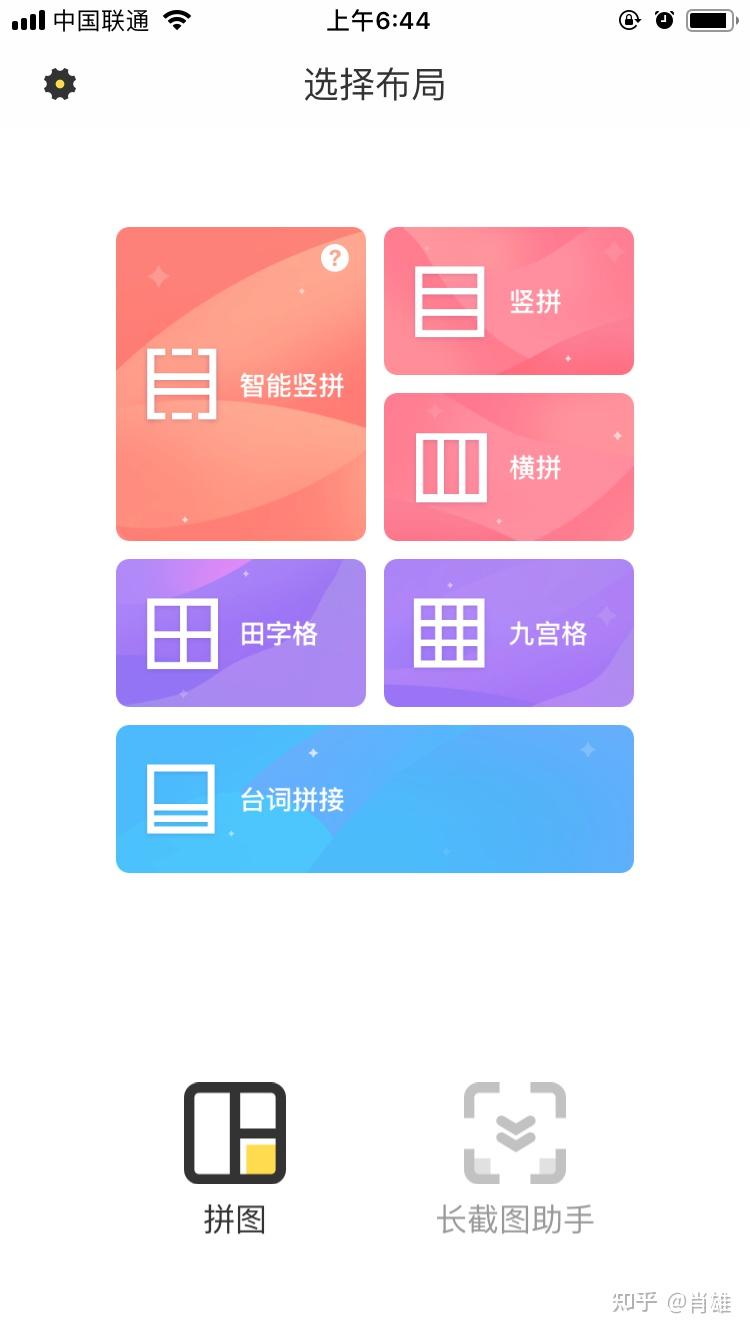Select the 竖拼 vertical stitching layout

coord(508,300)
